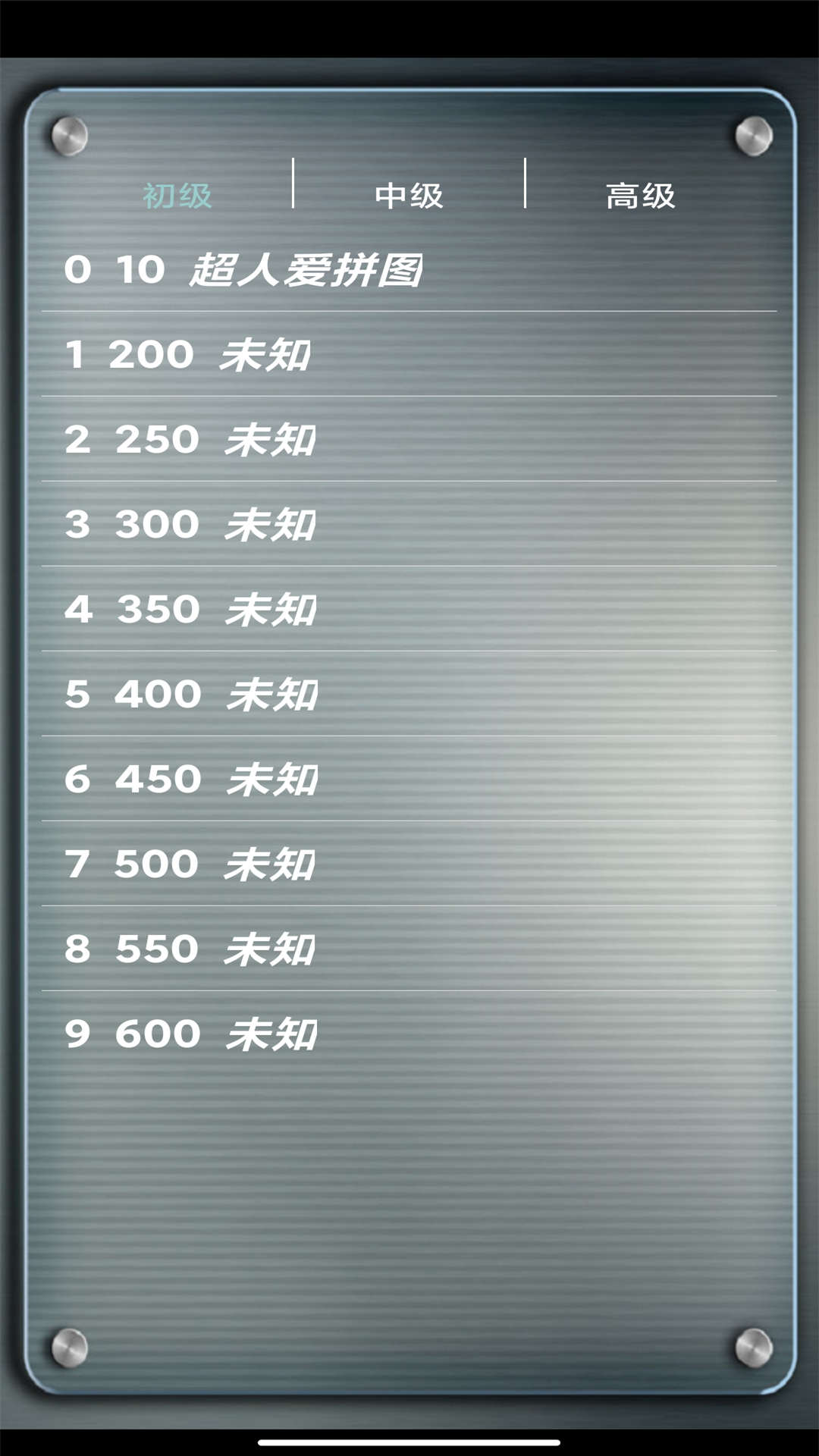Click the score 10 of level 0
This screenshot has width=819, height=1456.
point(140,269)
